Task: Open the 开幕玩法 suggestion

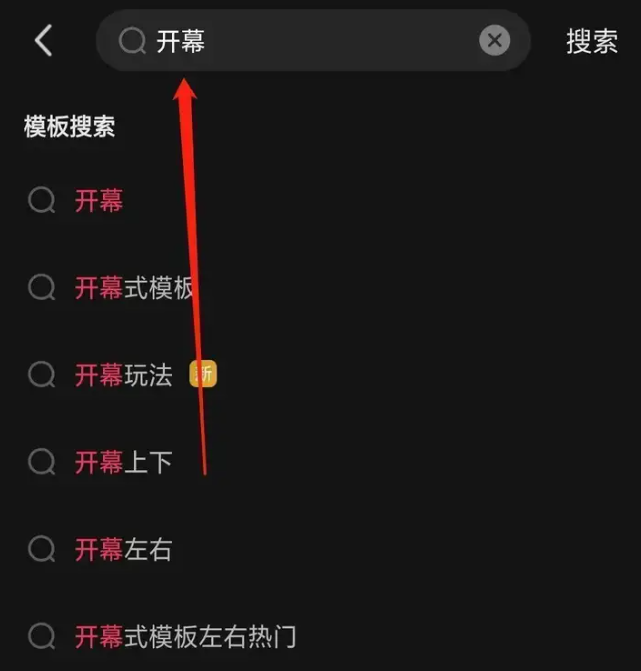Action: click(x=123, y=375)
